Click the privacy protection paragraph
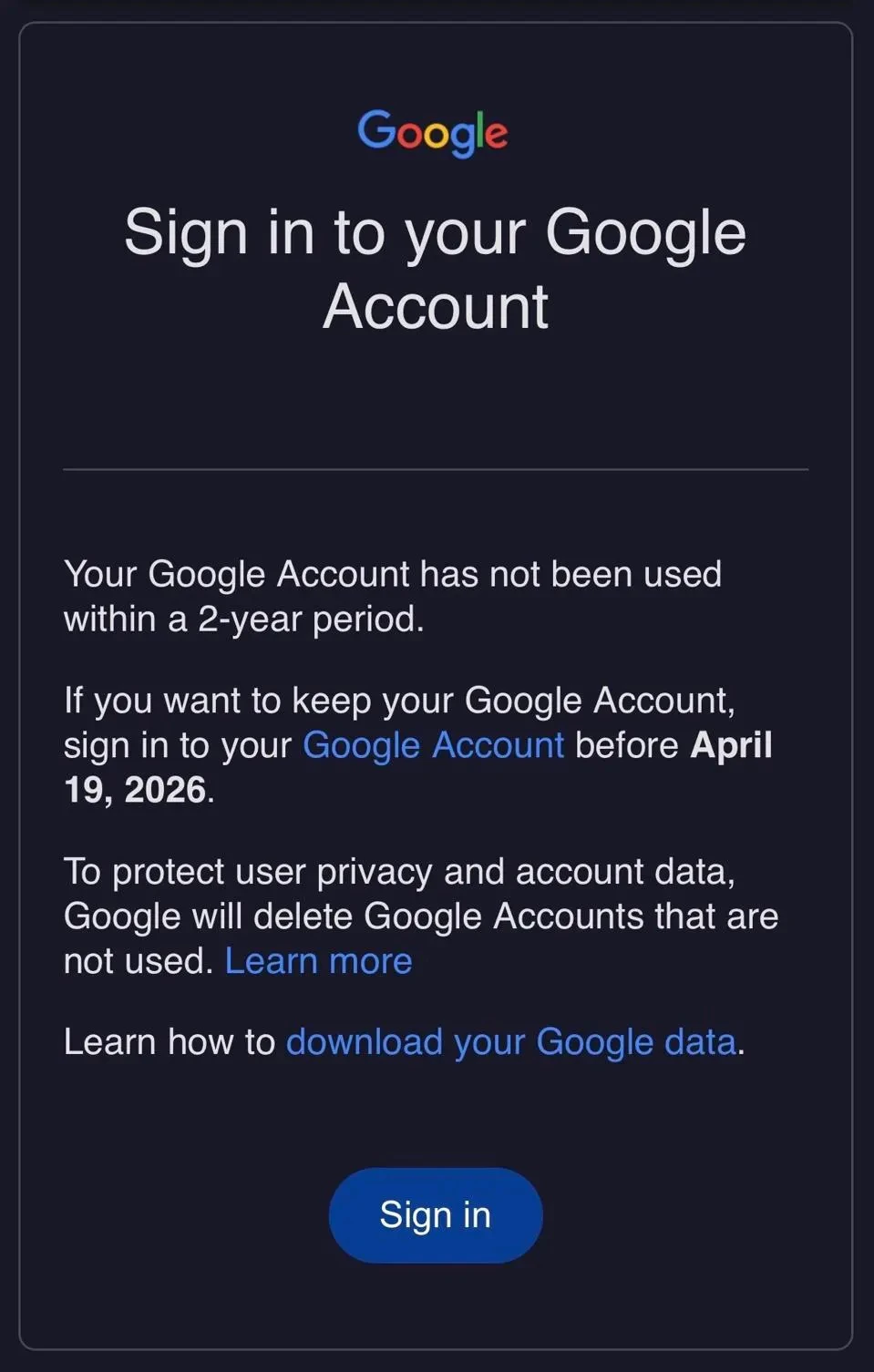Image resolution: width=874 pixels, height=1372 pixels. coord(419,915)
